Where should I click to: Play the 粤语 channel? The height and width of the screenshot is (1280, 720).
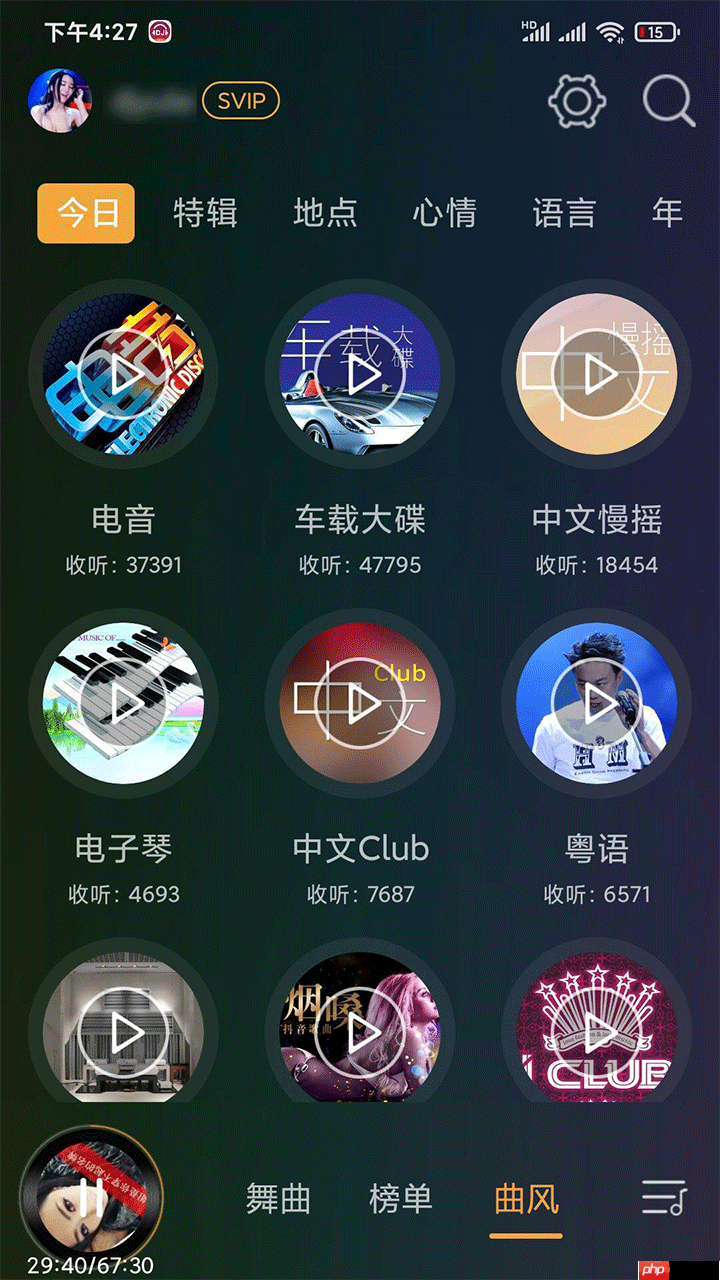(x=595, y=703)
